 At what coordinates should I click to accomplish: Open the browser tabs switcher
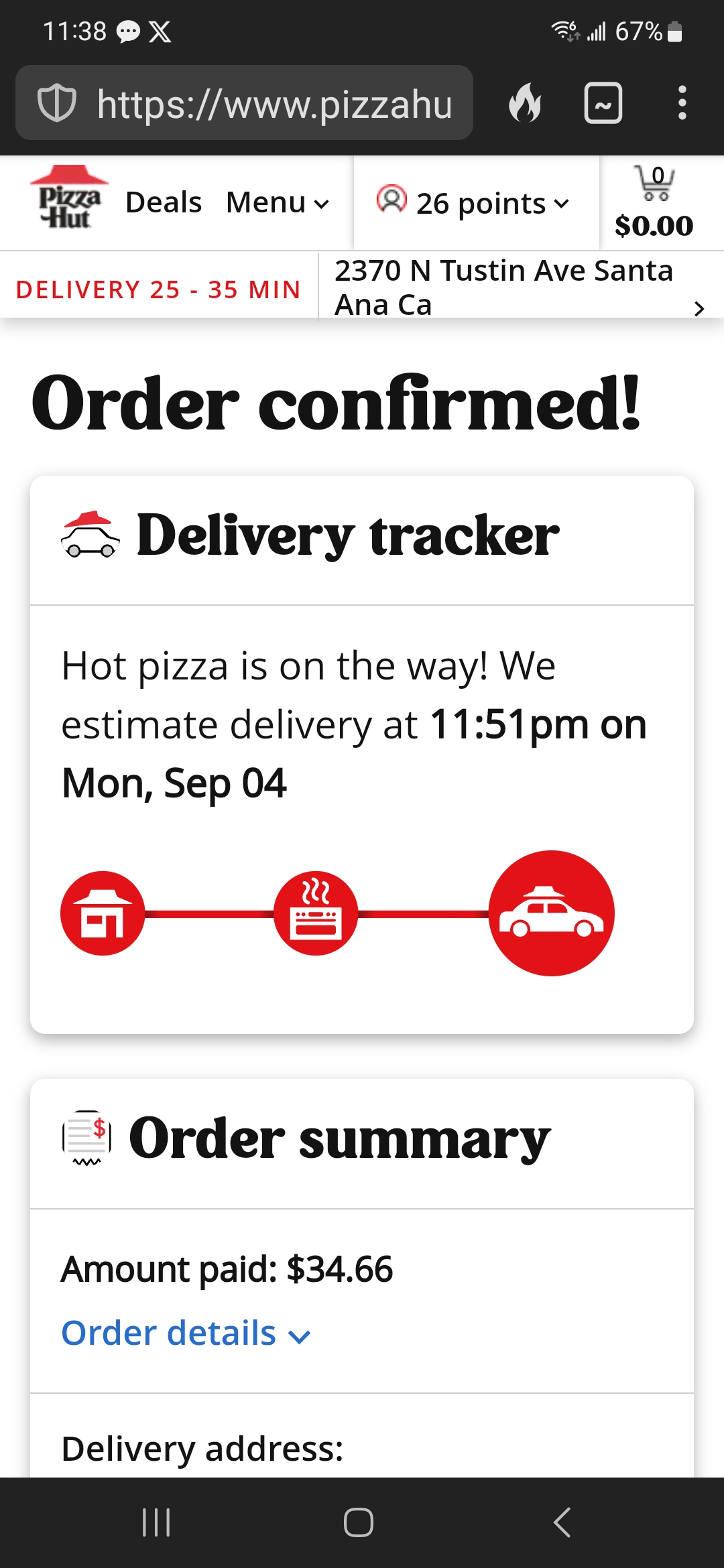[x=603, y=103]
